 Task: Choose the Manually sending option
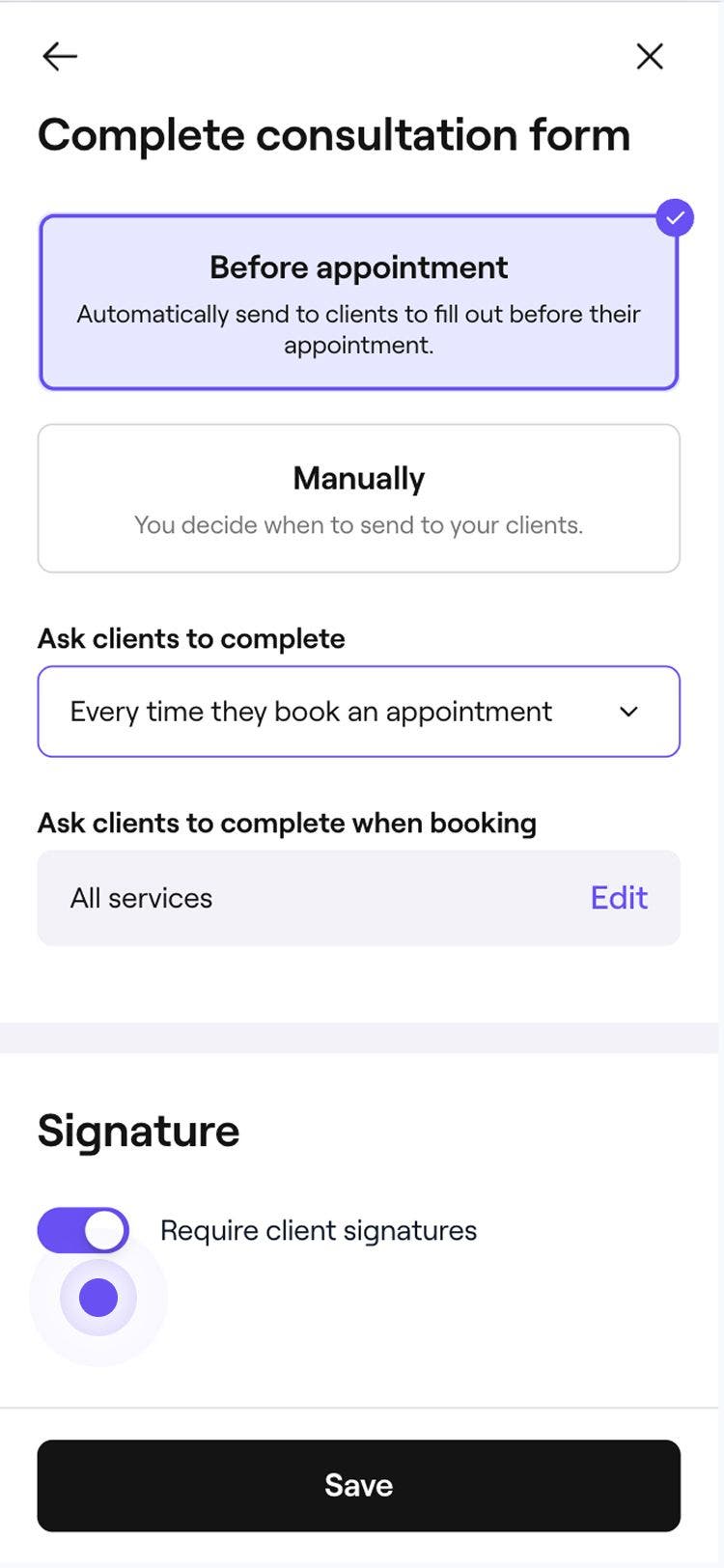(x=358, y=498)
